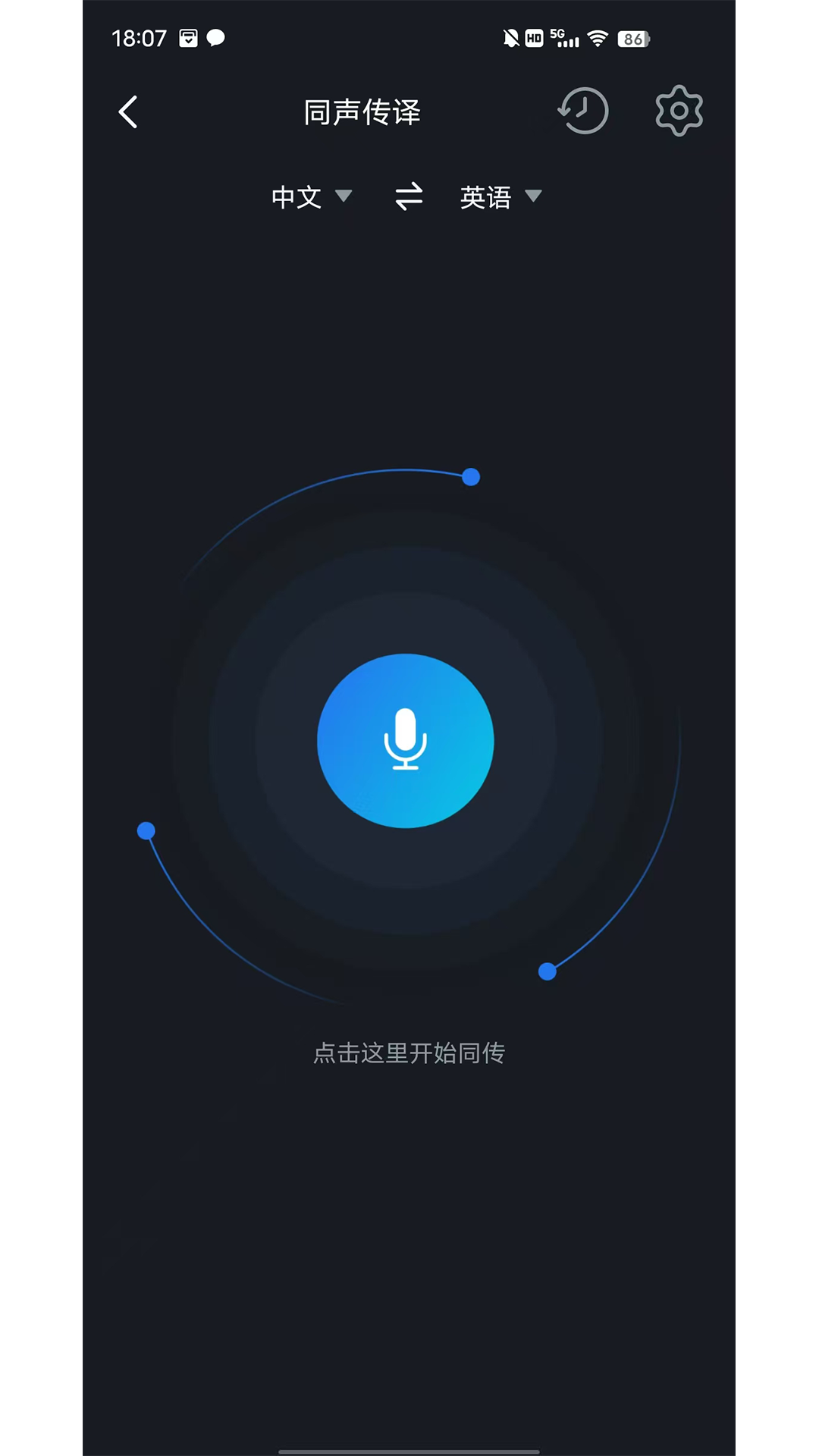819x1456 pixels.
Task: Tap the back arrow to leave 同声传译
Action: [127, 111]
